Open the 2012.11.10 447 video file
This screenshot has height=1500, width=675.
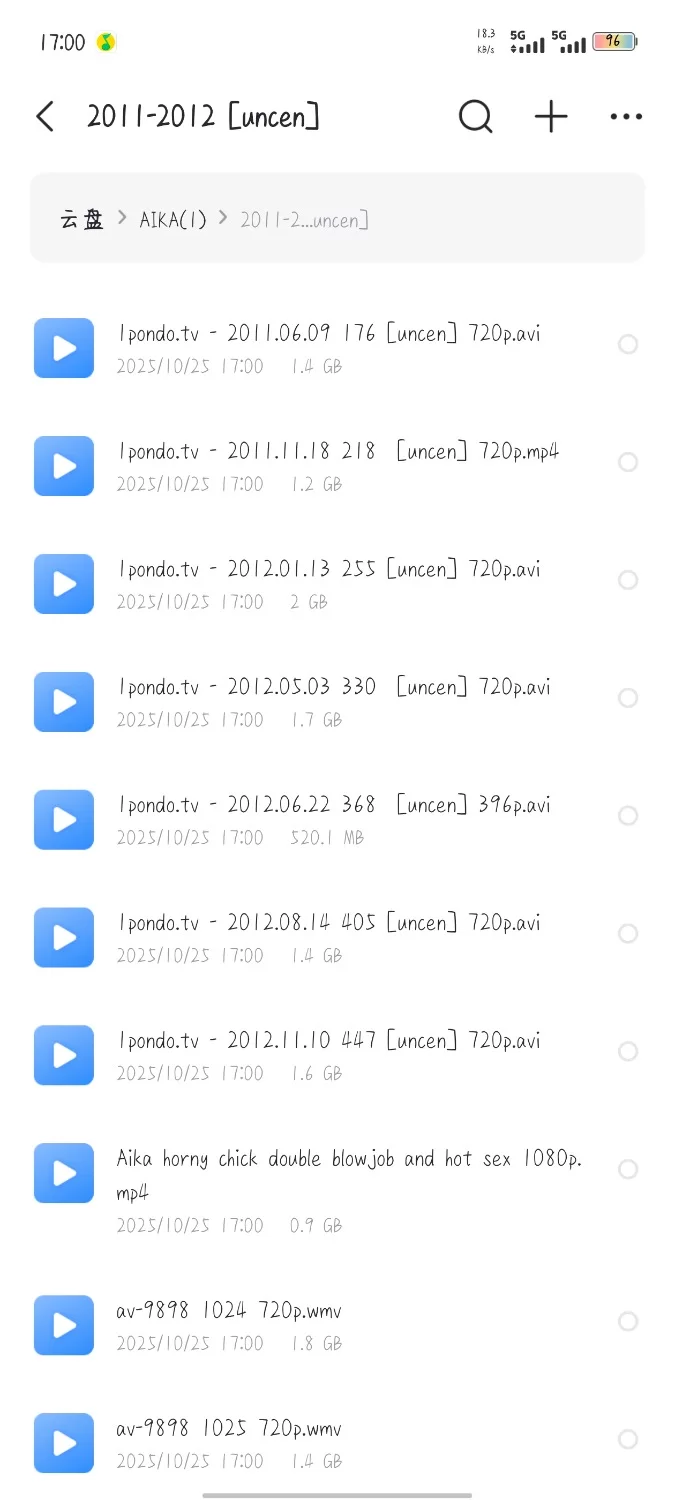pyautogui.click(x=329, y=1041)
